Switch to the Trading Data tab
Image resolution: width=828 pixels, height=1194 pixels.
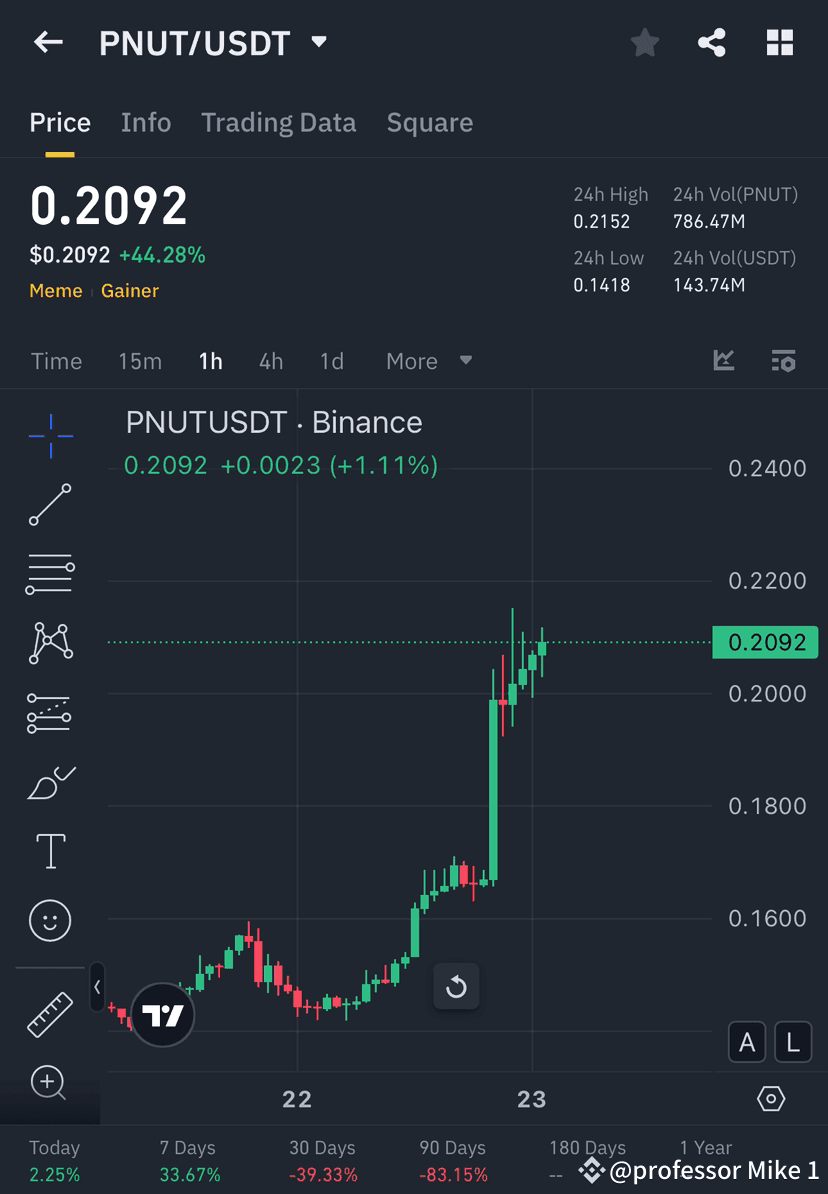279,122
